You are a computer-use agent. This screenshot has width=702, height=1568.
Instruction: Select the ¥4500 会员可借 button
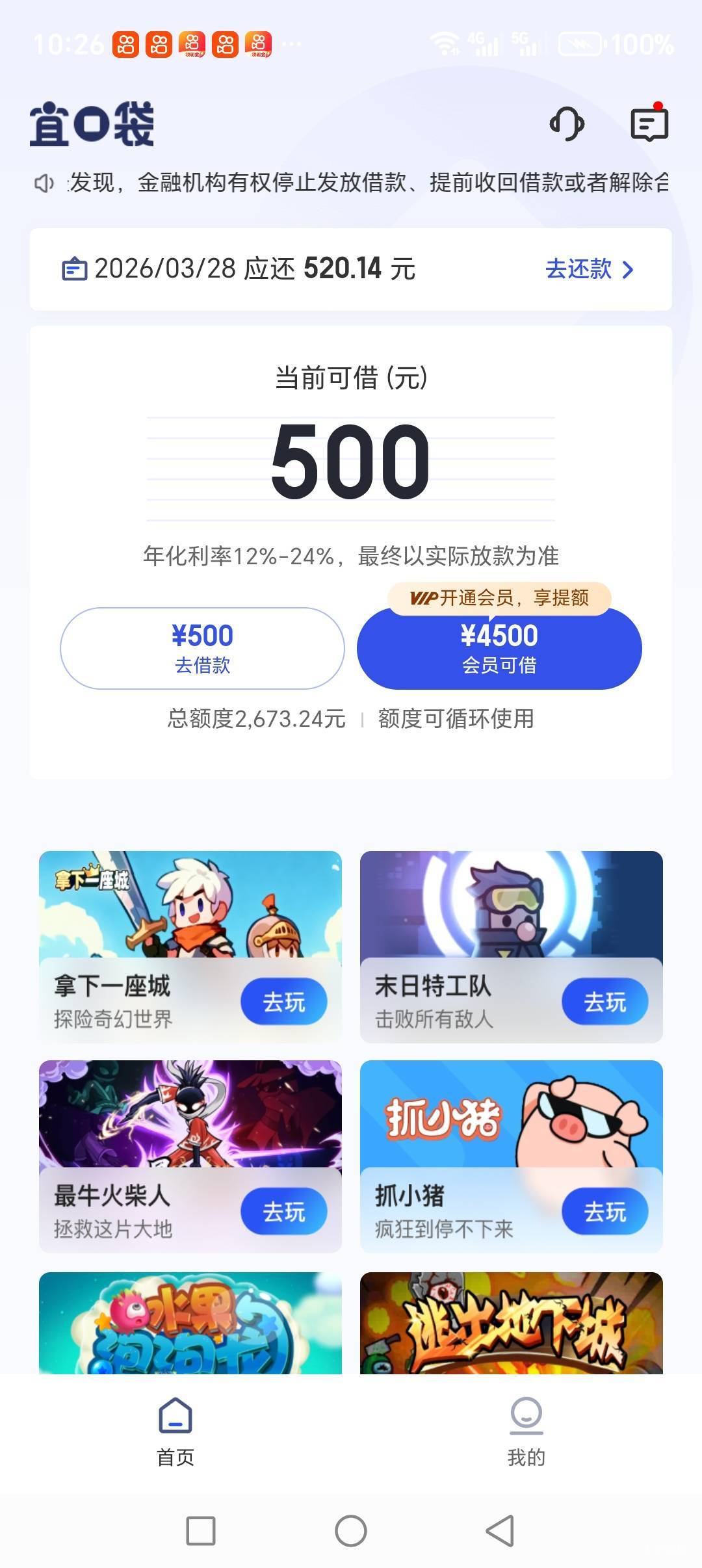[x=499, y=648]
